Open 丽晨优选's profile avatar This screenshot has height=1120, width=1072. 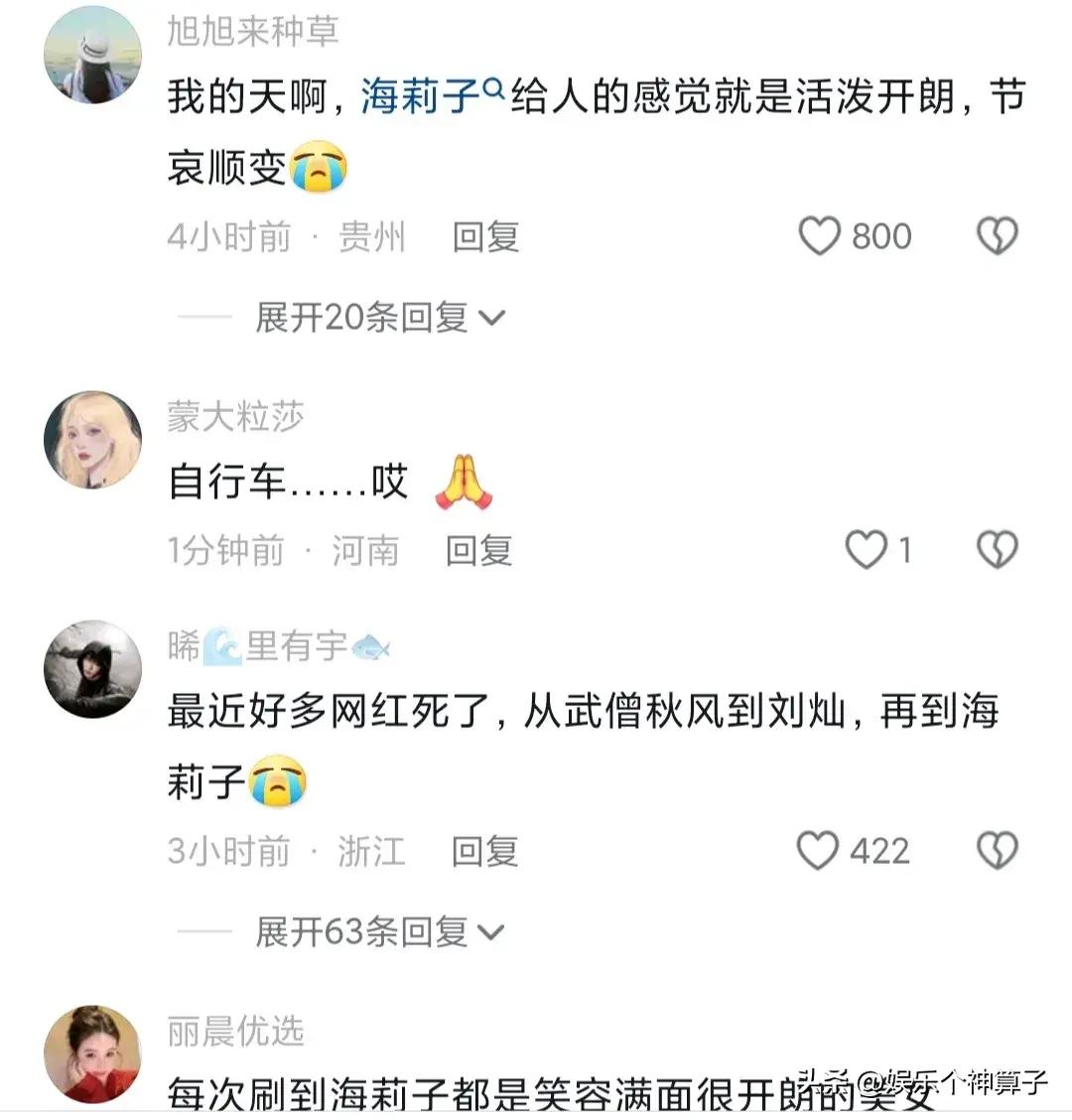pos(92,1054)
